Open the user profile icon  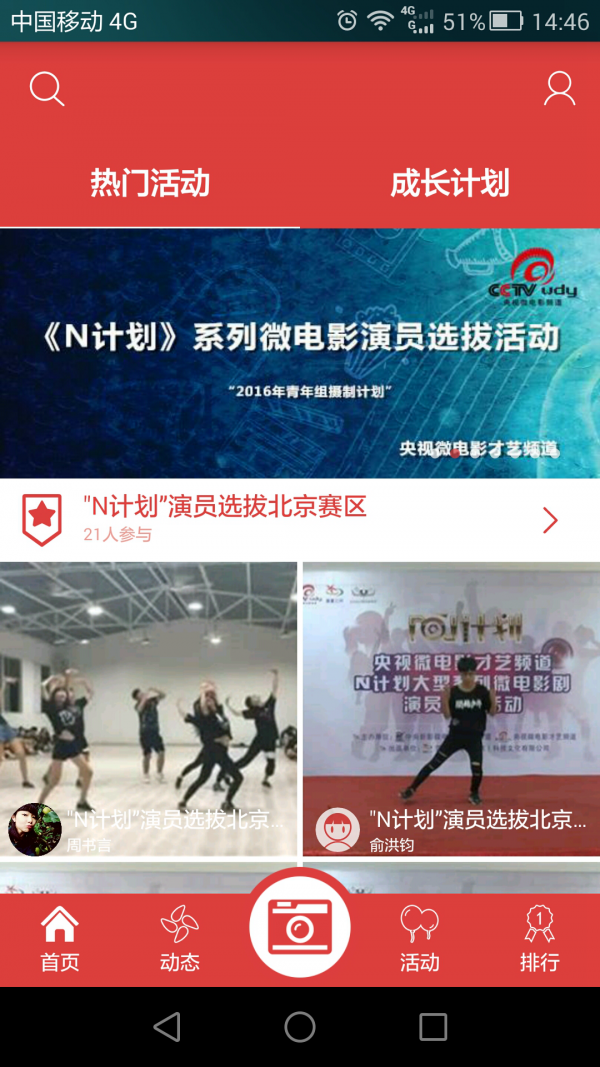(x=559, y=89)
